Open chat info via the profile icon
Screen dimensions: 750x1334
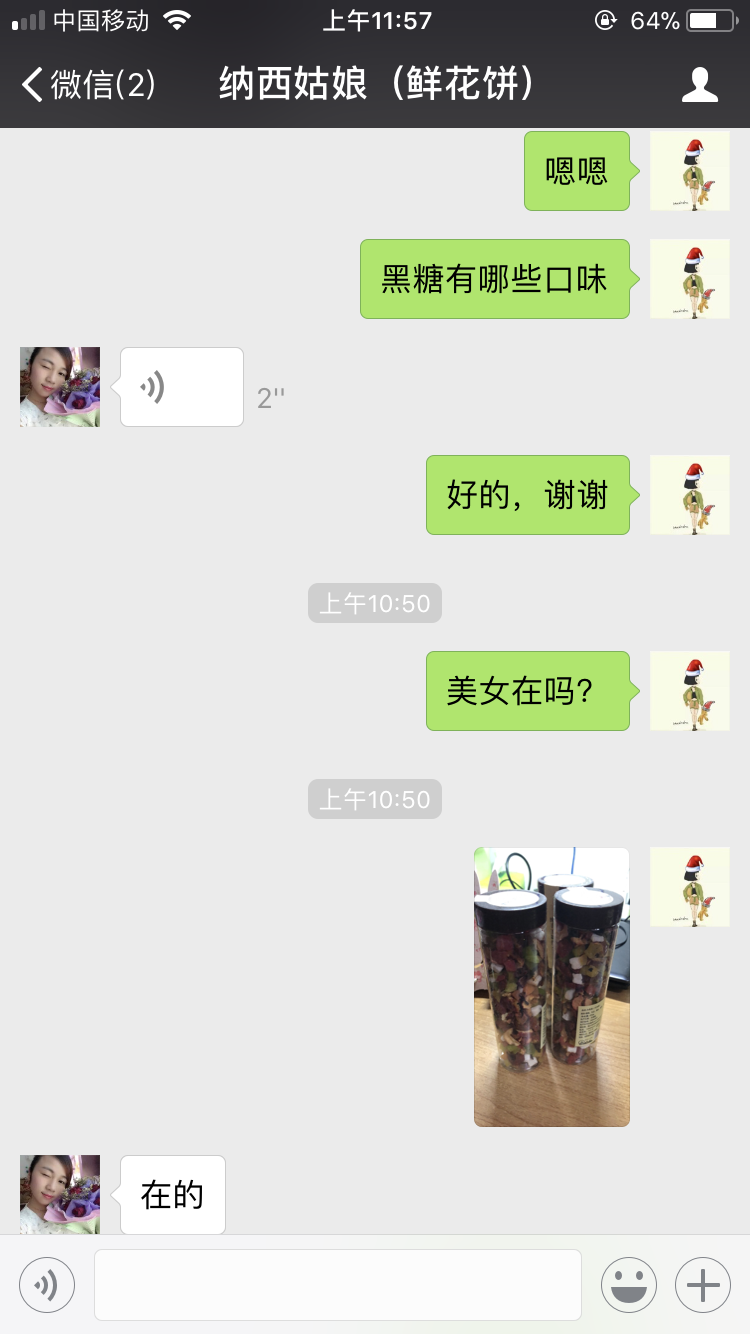[699, 85]
